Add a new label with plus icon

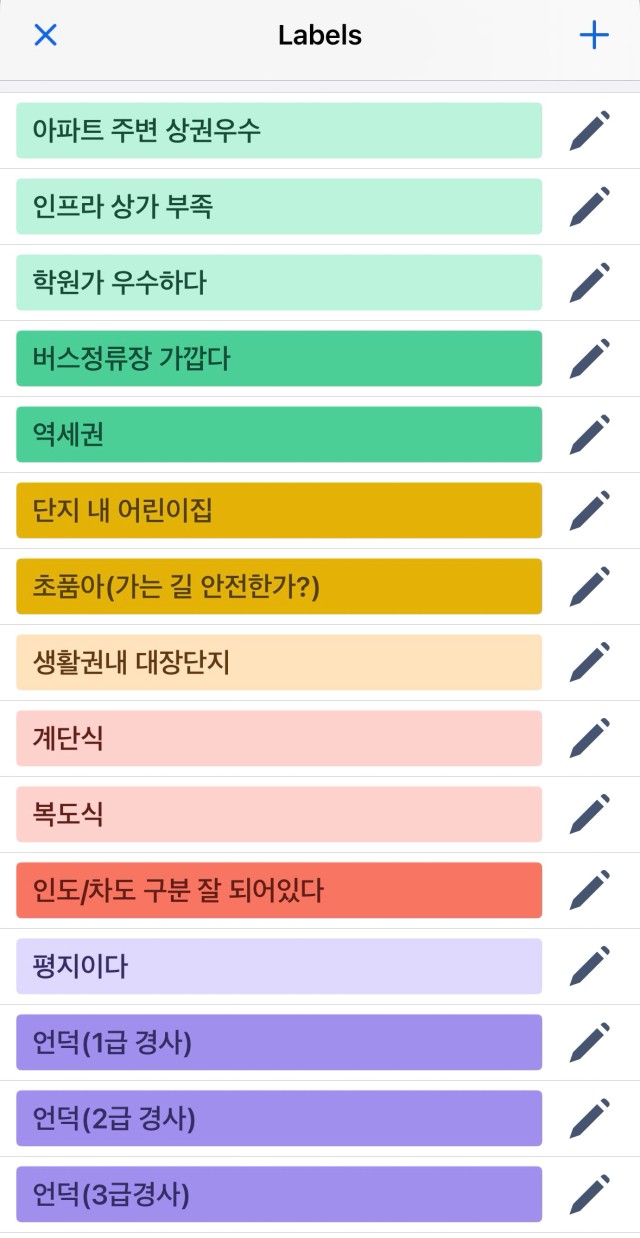pyautogui.click(x=594, y=36)
